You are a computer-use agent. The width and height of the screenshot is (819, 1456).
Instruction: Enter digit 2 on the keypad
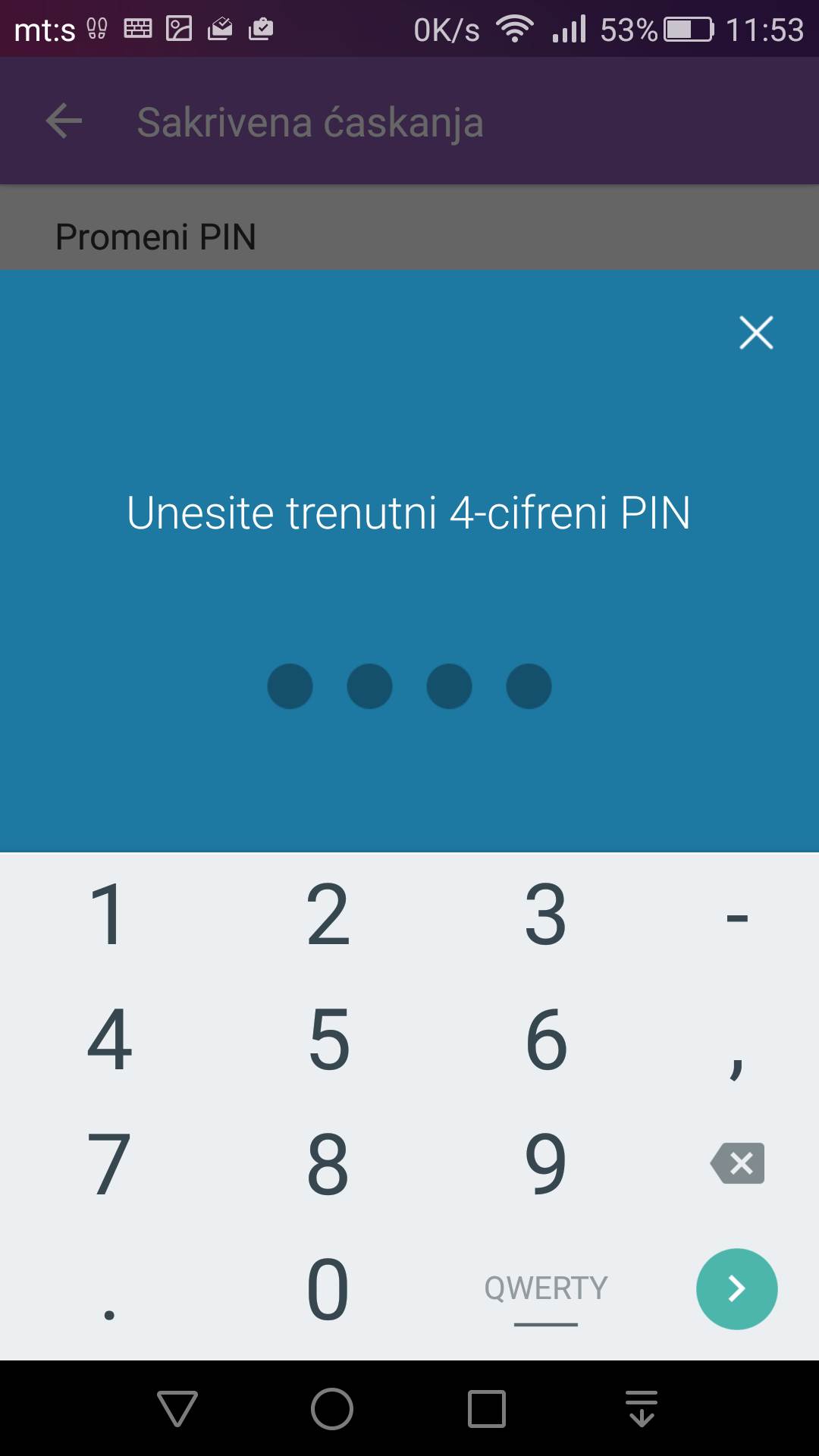(328, 915)
